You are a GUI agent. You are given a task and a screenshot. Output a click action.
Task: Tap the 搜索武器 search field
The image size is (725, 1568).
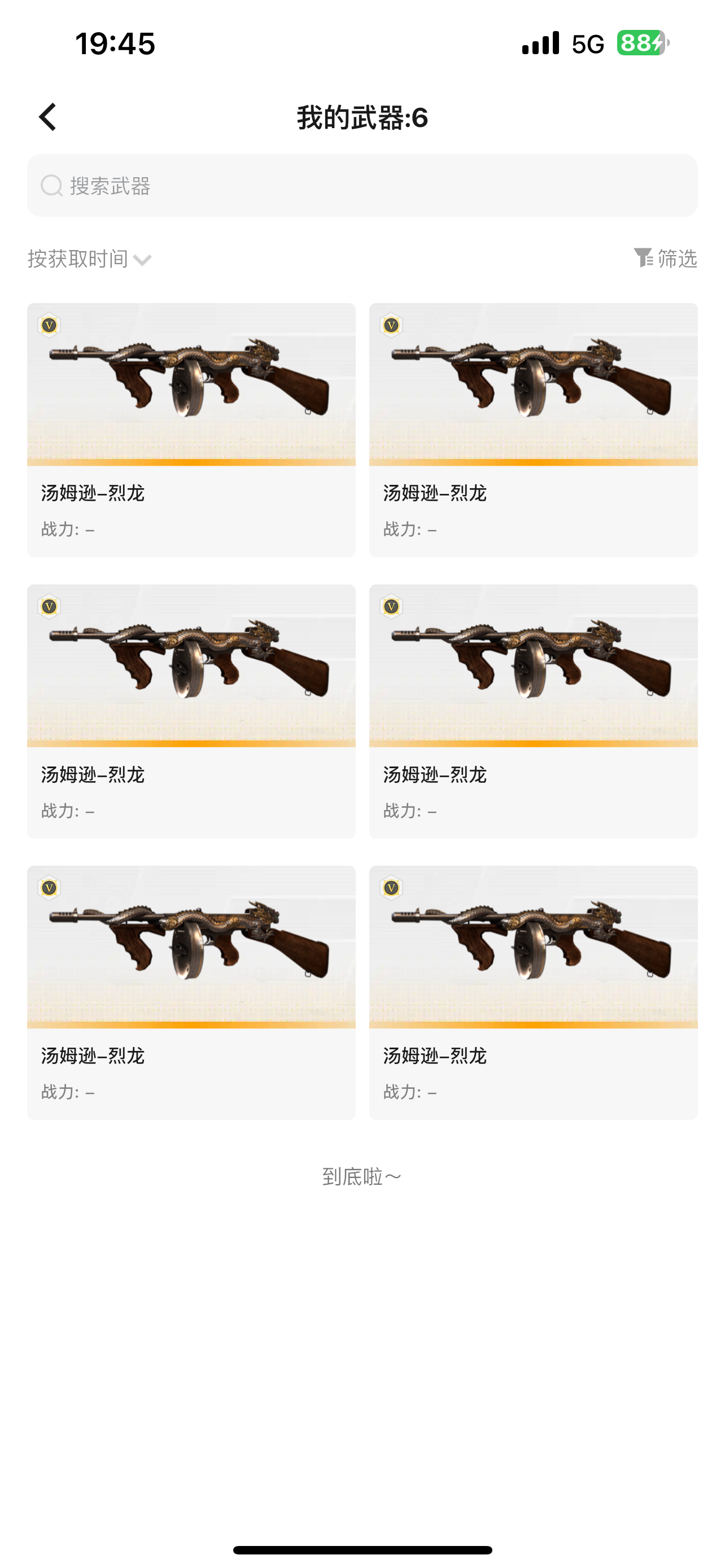(x=362, y=186)
